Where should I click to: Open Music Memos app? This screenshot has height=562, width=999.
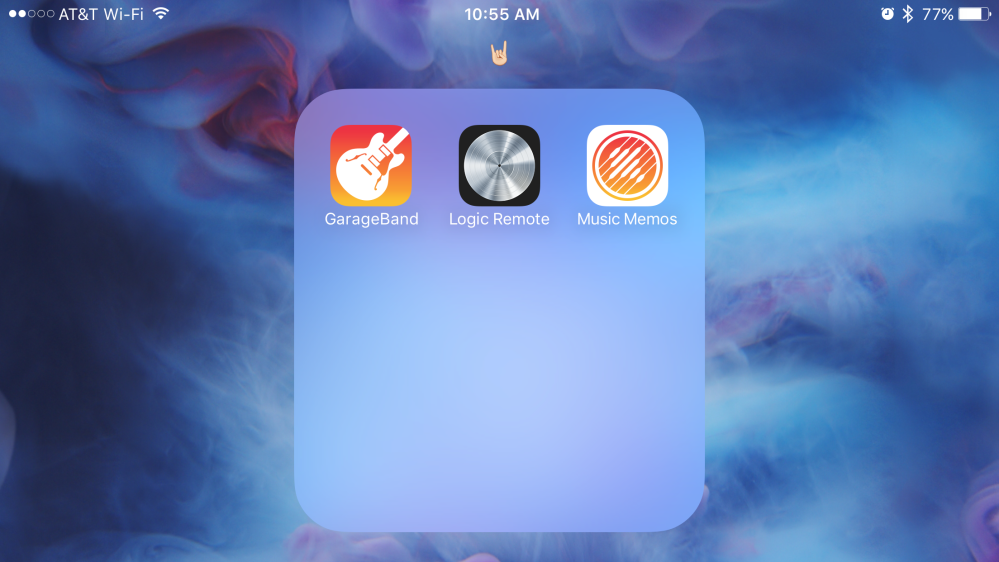click(x=627, y=165)
